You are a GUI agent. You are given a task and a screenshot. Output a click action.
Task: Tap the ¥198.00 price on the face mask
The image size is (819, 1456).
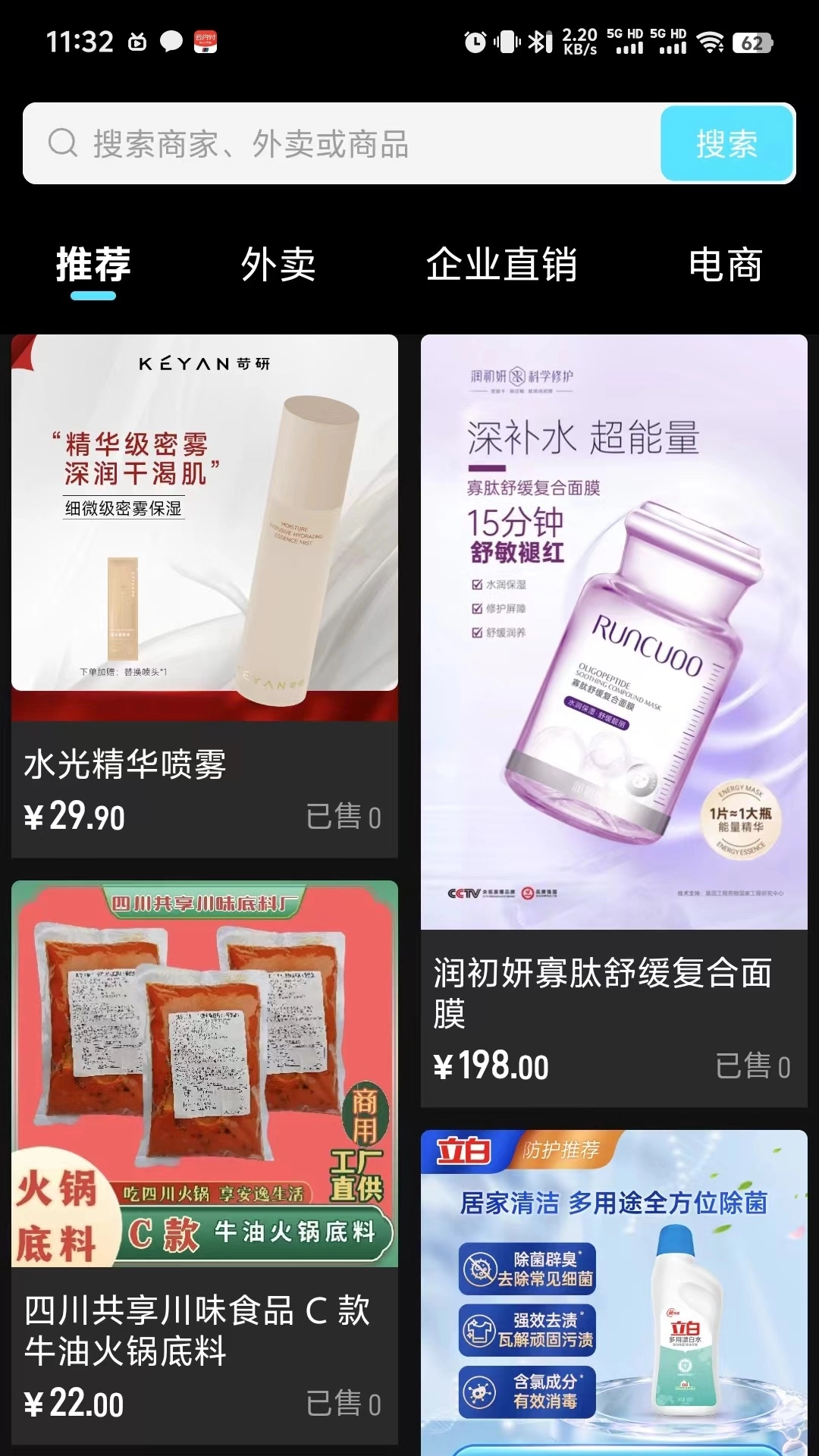491,1065
